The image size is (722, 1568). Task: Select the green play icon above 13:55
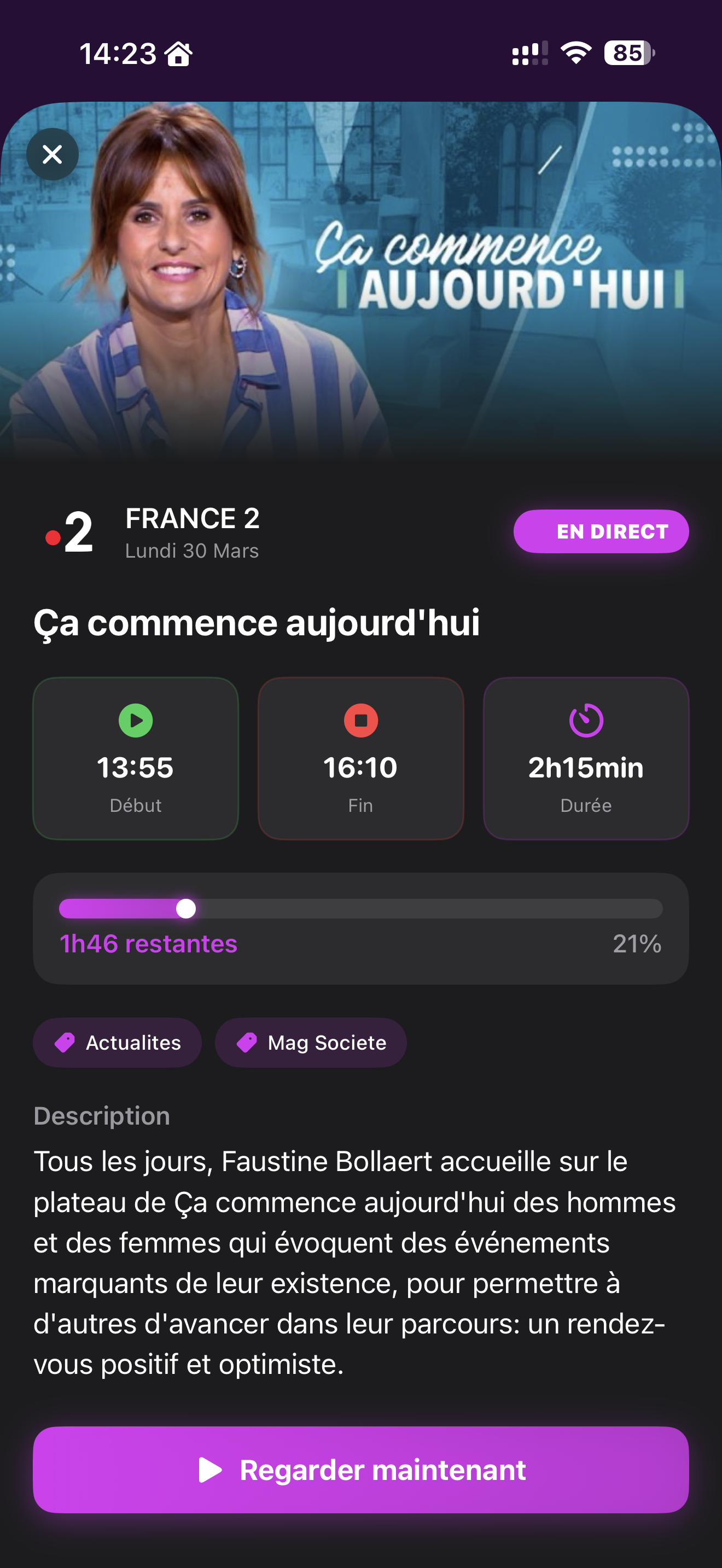[x=135, y=721]
